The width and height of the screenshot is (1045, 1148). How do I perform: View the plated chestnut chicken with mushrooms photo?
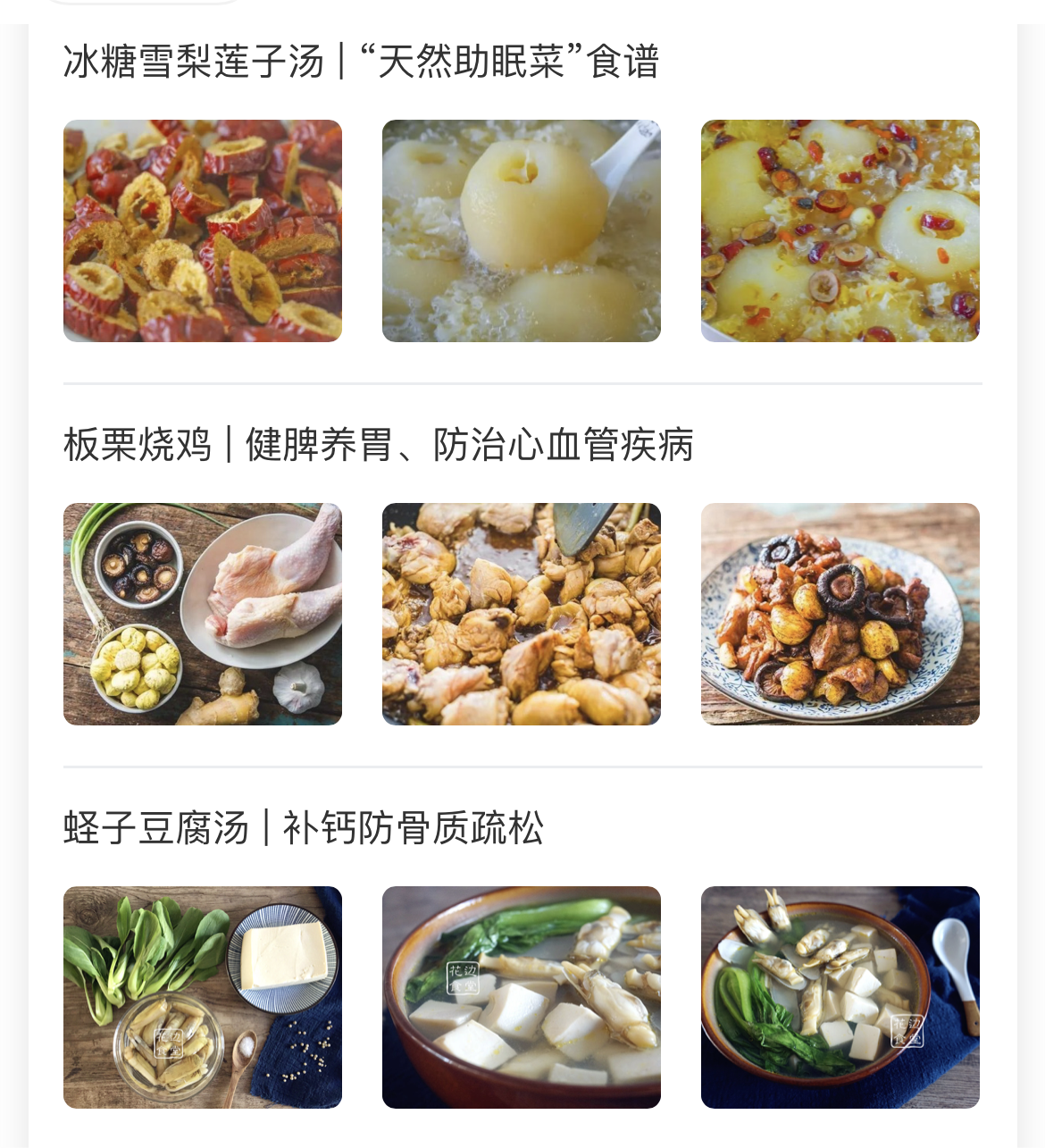click(x=840, y=614)
